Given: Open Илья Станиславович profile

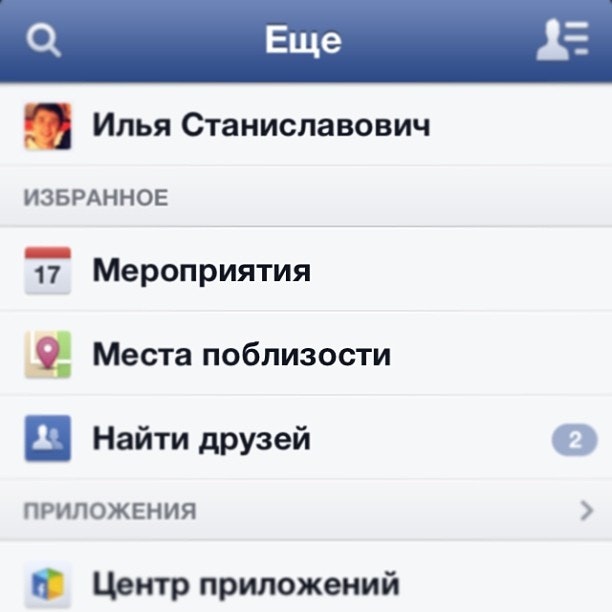Looking at the screenshot, I should click(x=261, y=127).
